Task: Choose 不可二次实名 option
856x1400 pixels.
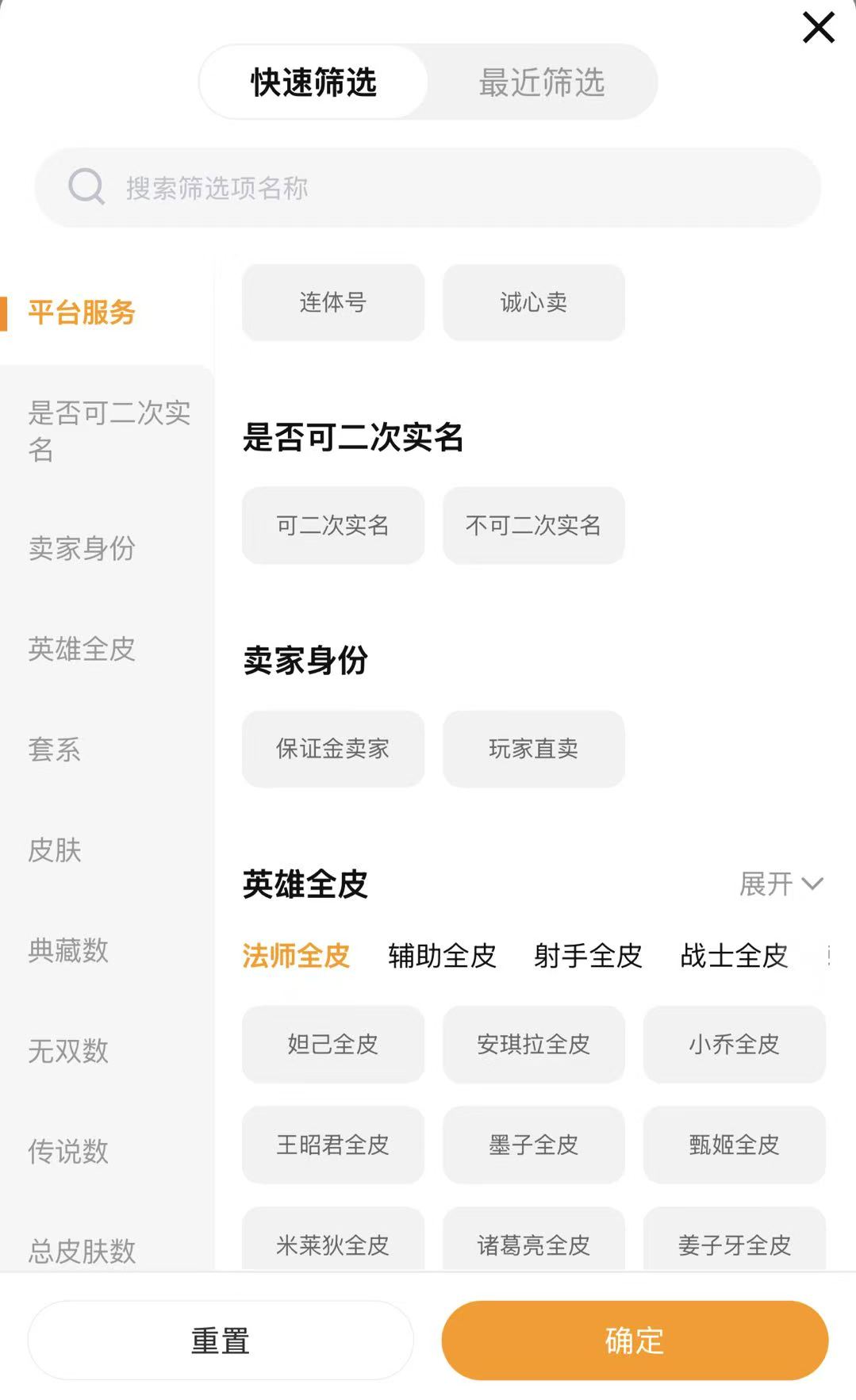Action: (x=534, y=525)
